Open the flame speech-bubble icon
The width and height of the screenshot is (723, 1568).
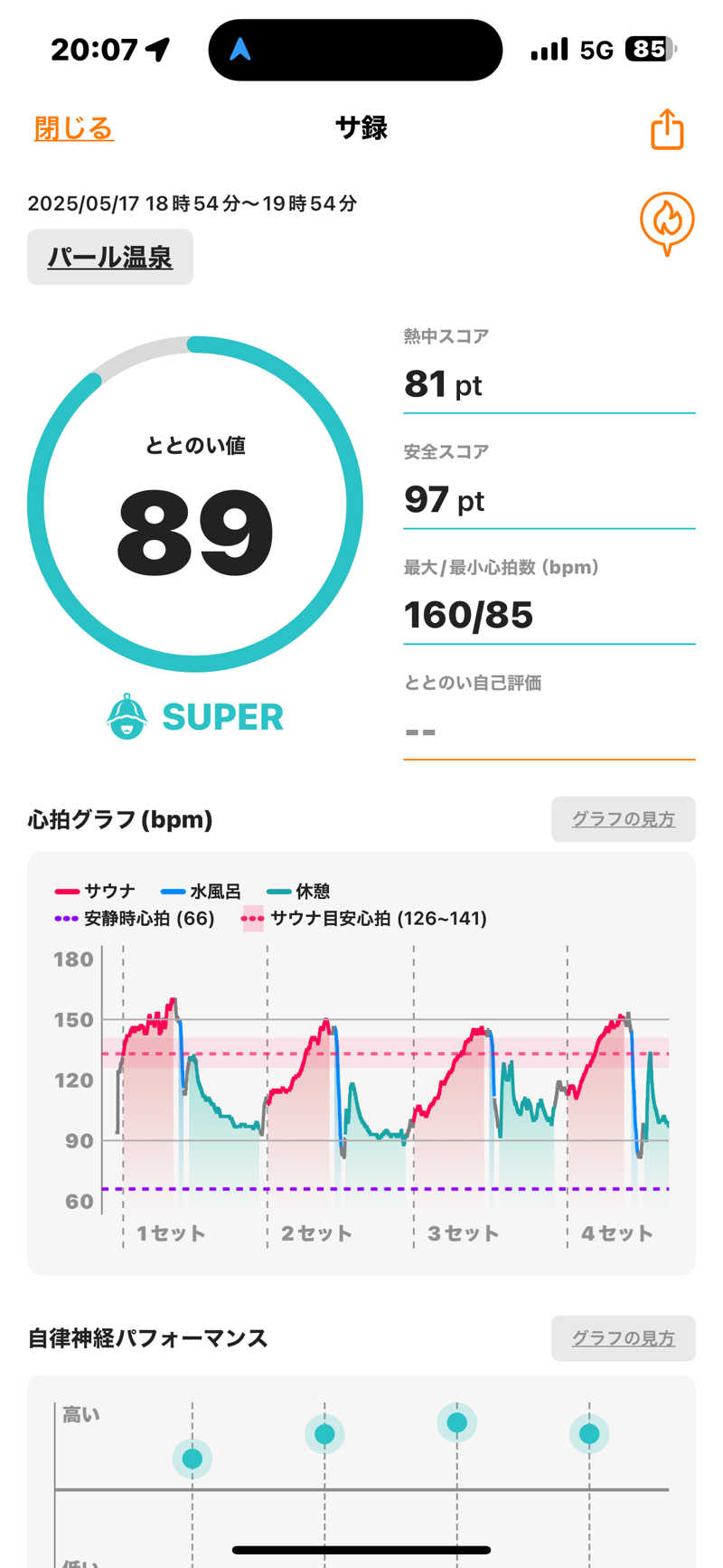[667, 222]
